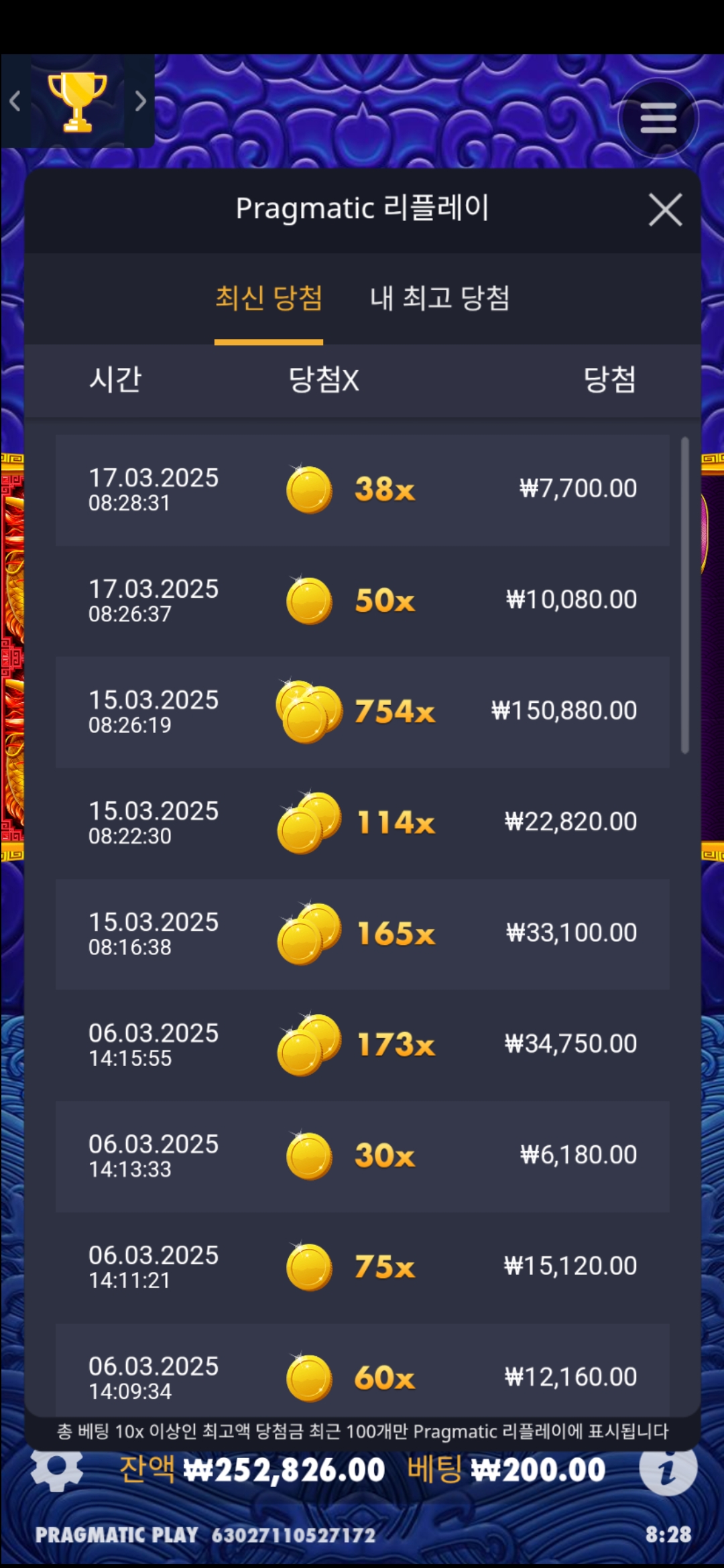
Task: Open the hamburger menu
Action: coord(658,119)
